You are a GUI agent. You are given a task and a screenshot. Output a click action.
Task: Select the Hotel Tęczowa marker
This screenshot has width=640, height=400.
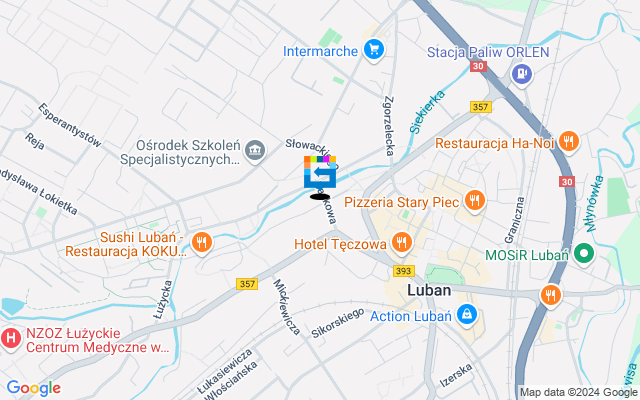click(x=402, y=242)
